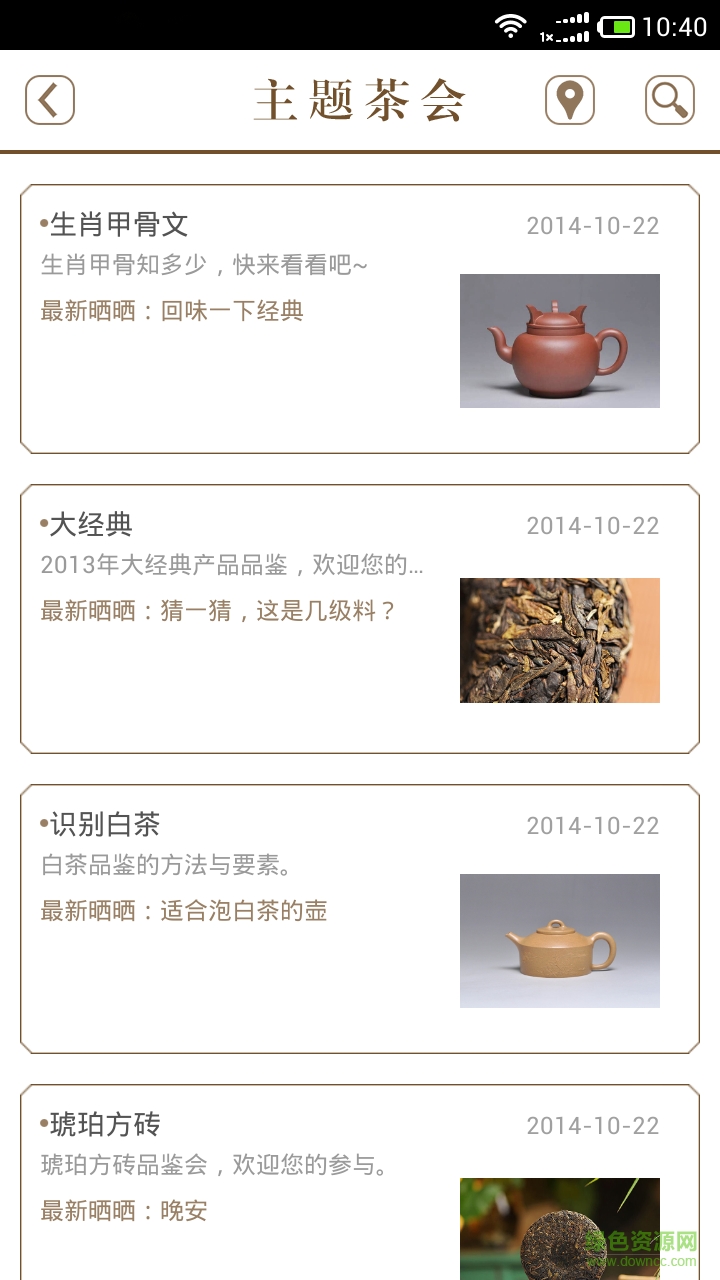Tap the bullet dot beside 琥珀方砖
The height and width of the screenshot is (1280, 720).
pyautogui.click(x=42, y=1125)
